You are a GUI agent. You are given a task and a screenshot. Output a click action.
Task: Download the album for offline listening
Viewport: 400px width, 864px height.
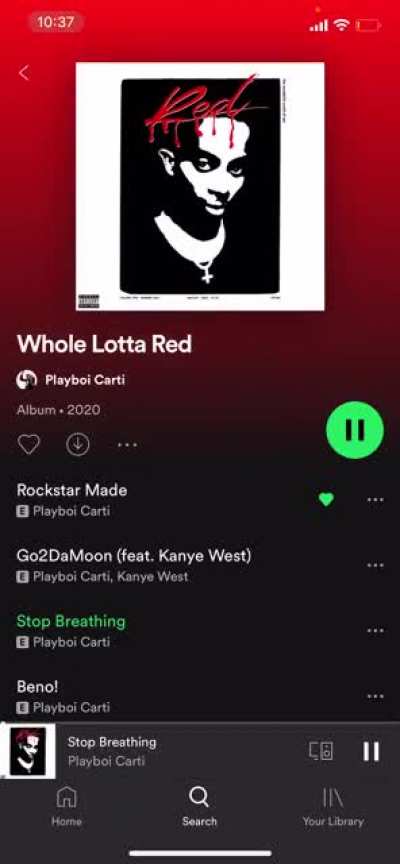pos(78,444)
